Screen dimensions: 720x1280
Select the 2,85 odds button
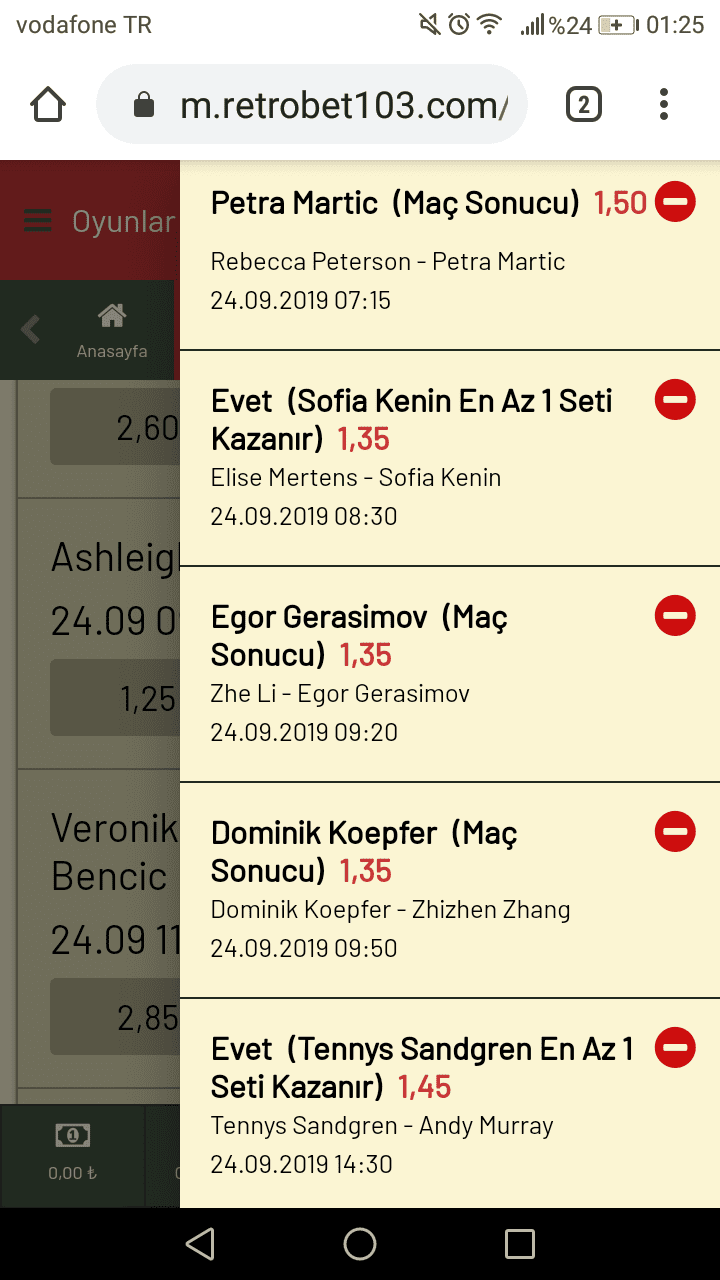click(115, 1017)
